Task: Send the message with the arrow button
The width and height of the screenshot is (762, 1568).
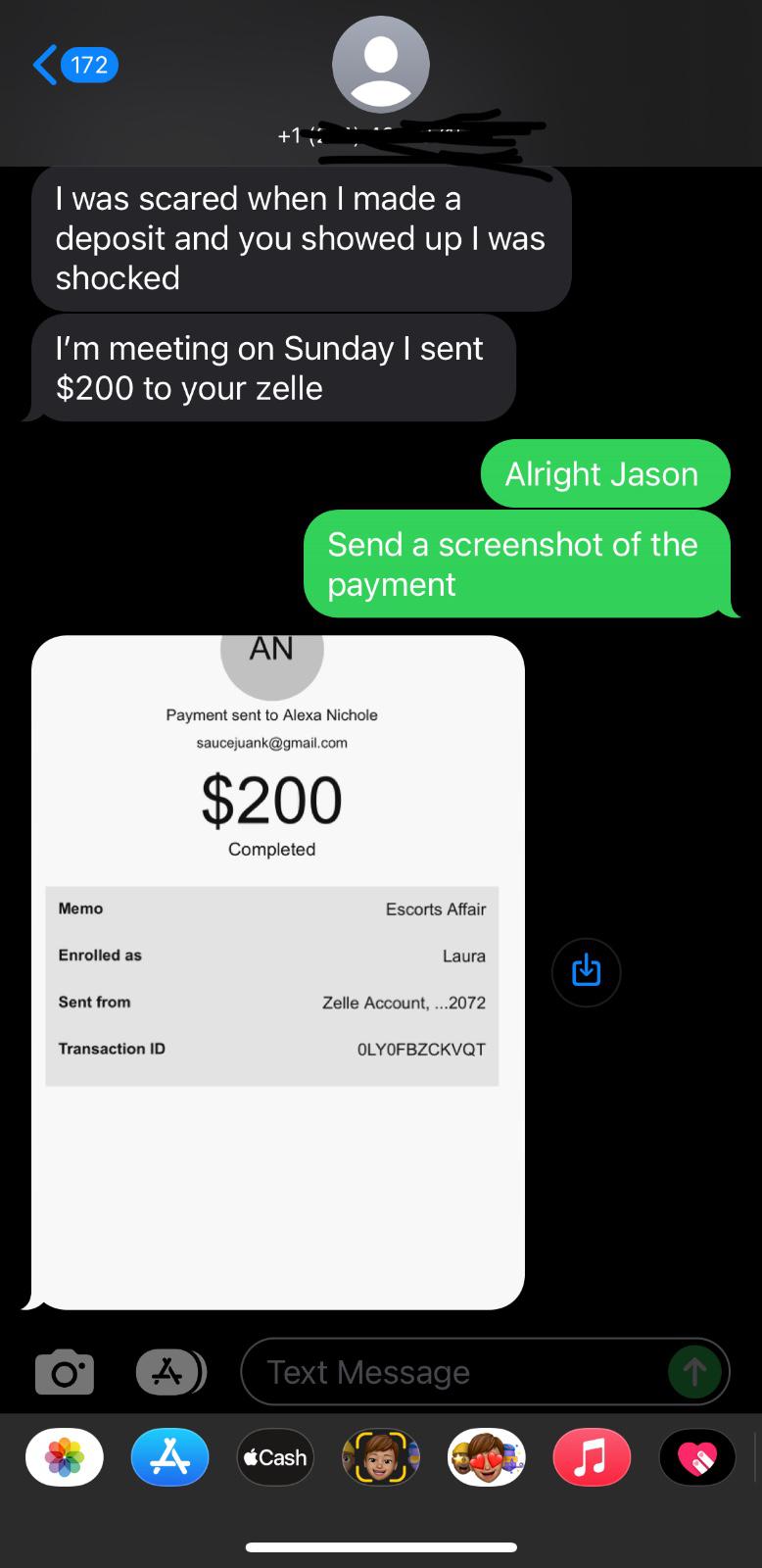Action: click(x=694, y=1372)
